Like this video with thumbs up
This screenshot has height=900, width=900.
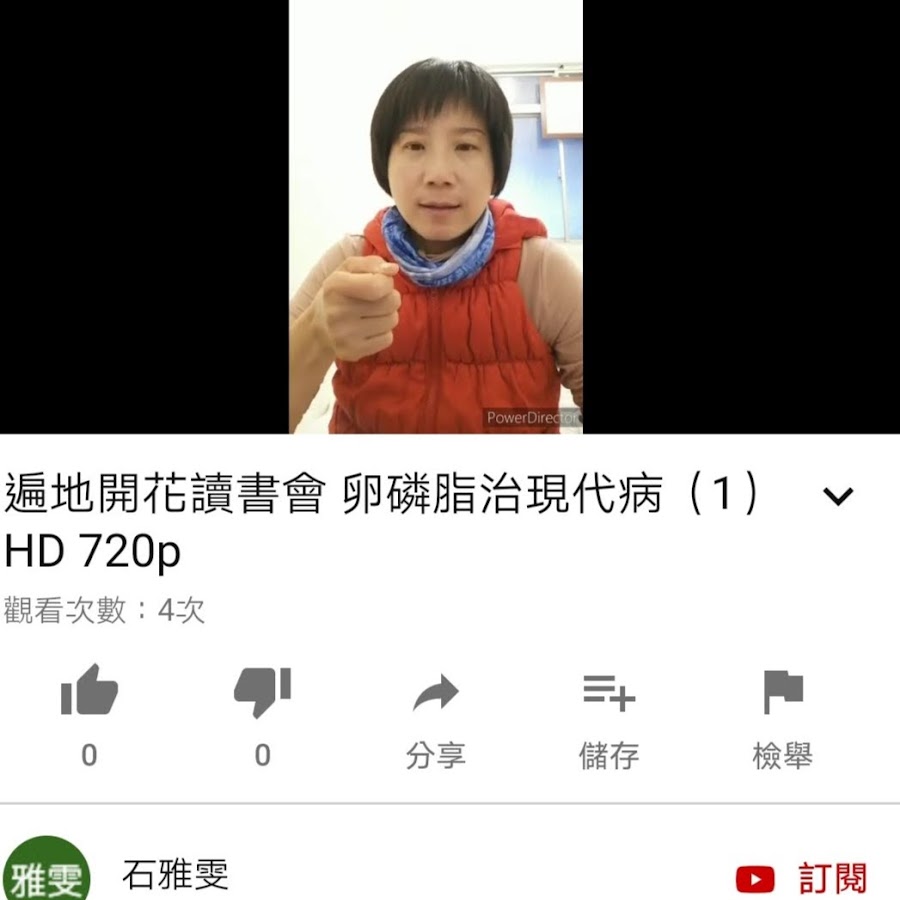(89, 691)
